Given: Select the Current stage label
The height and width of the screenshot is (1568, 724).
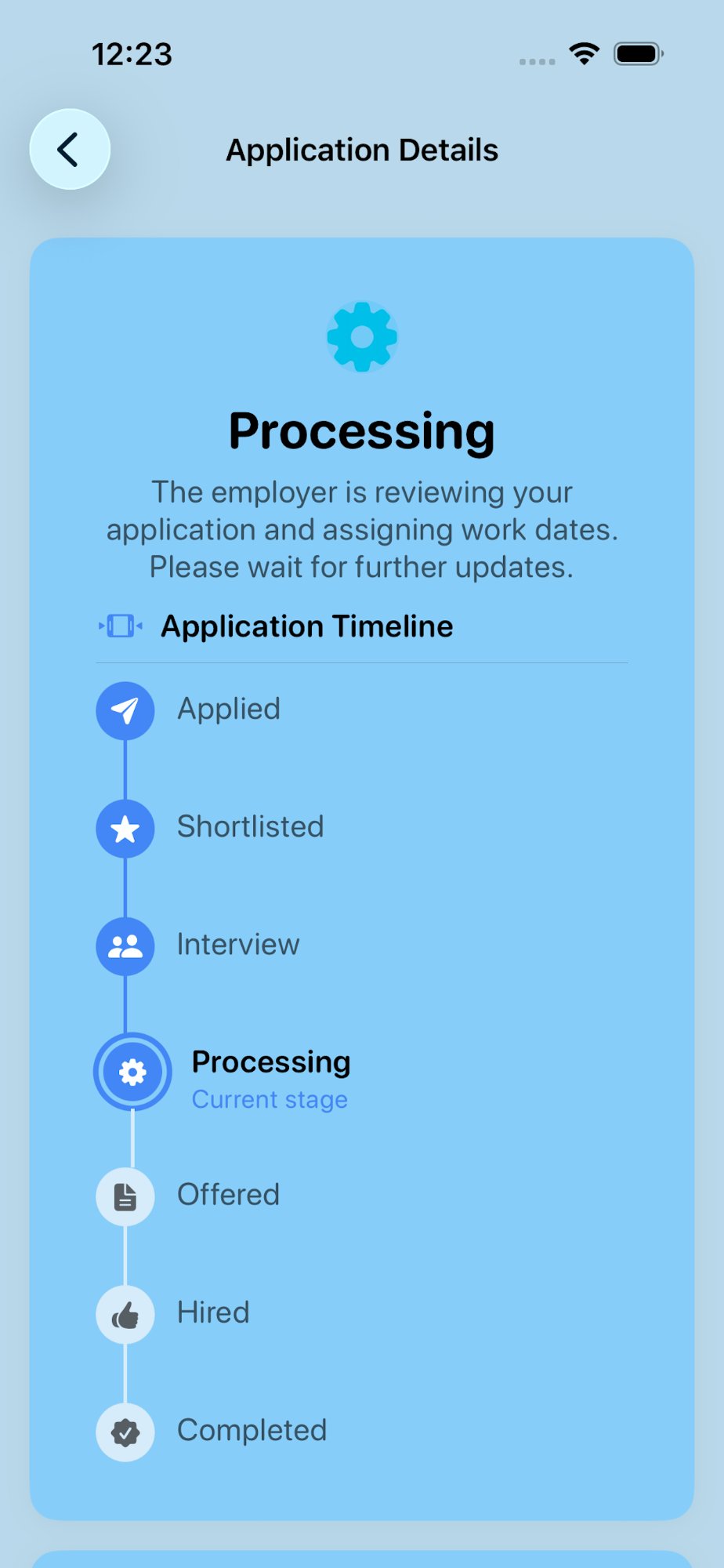Looking at the screenshot, I should click(270, 1099).
